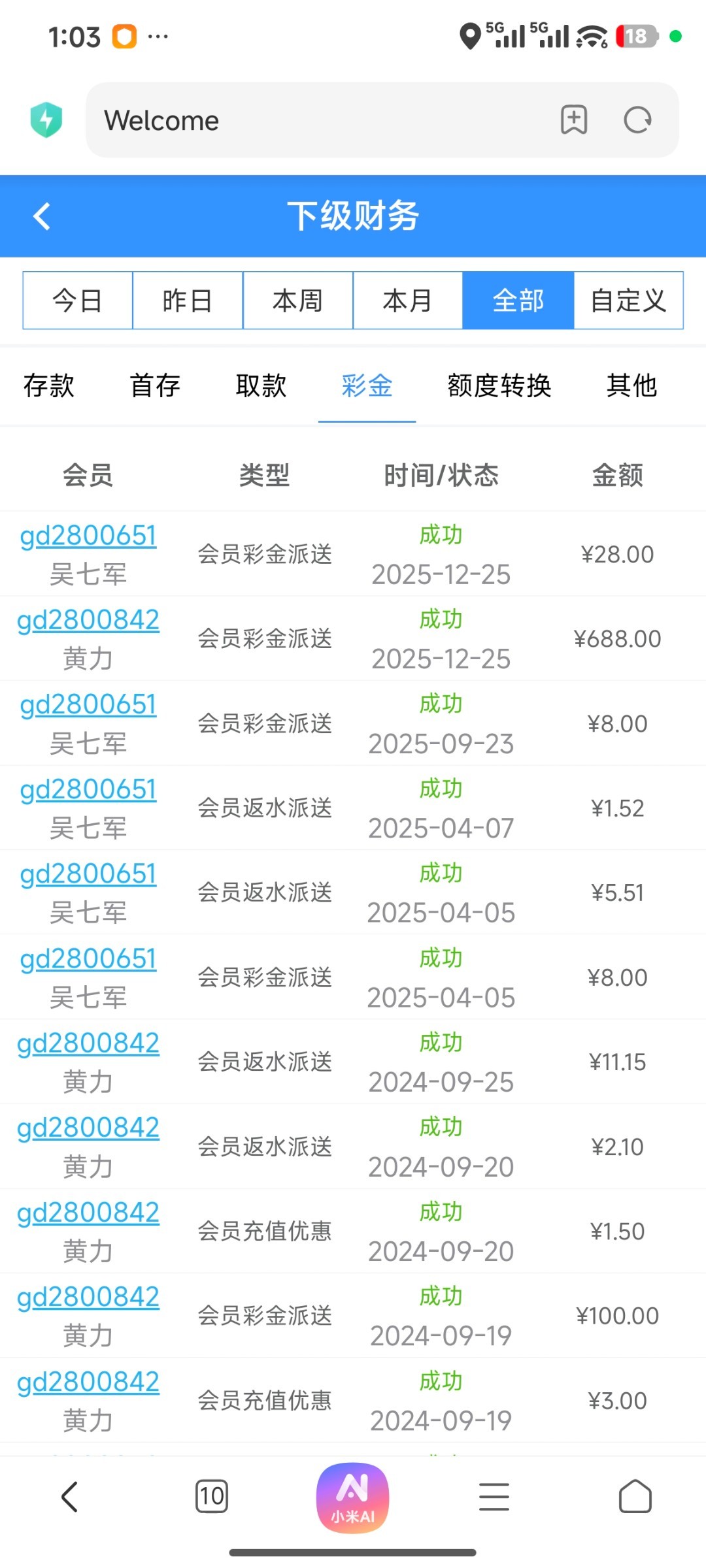This screenshot has width=706, height=1568.
Task: Open member gd2800651 in the ¥28.00 row
Action: pyautogui.click(x=88, y=536)
